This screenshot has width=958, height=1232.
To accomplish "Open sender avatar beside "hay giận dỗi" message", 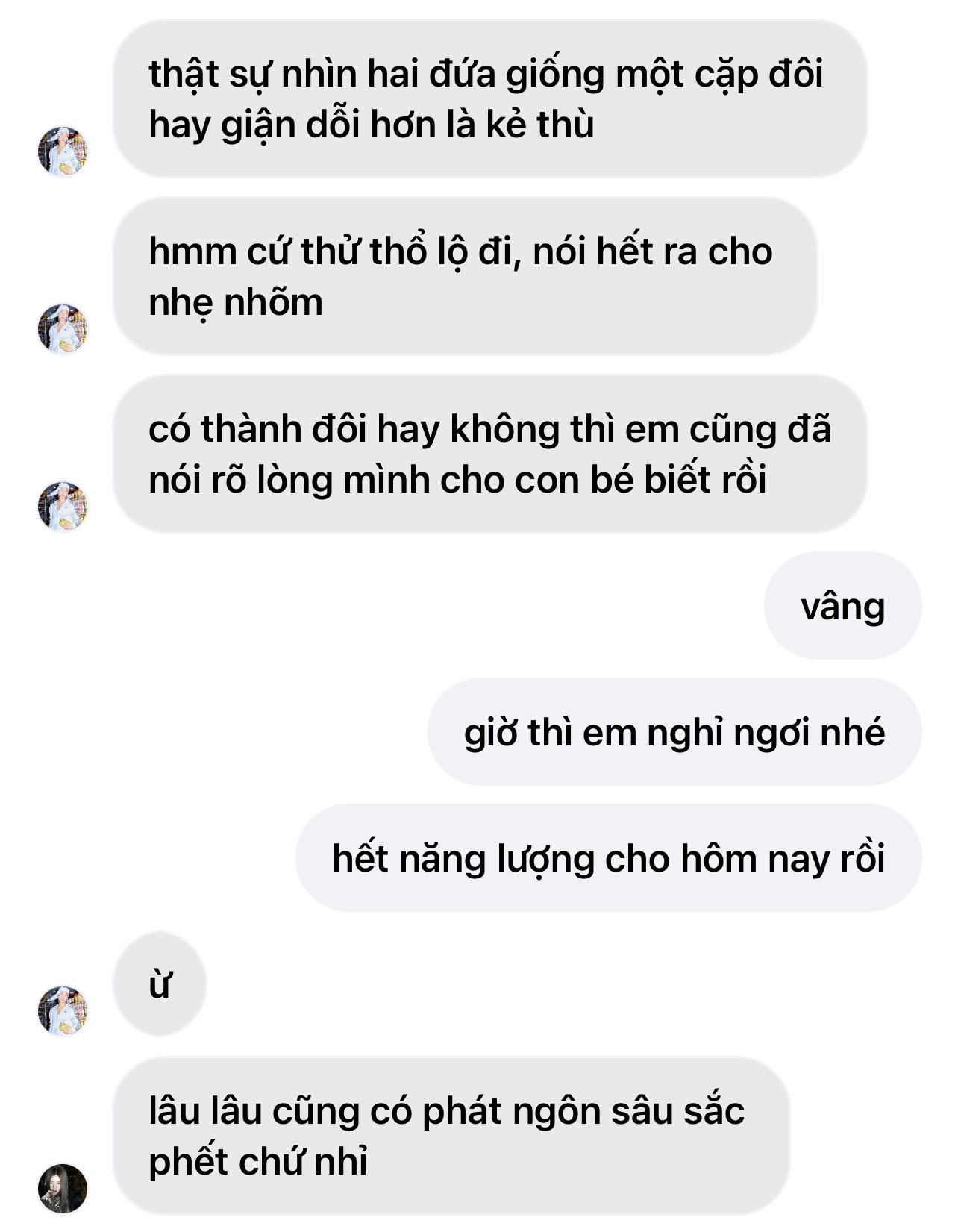I will pos(63,151).
